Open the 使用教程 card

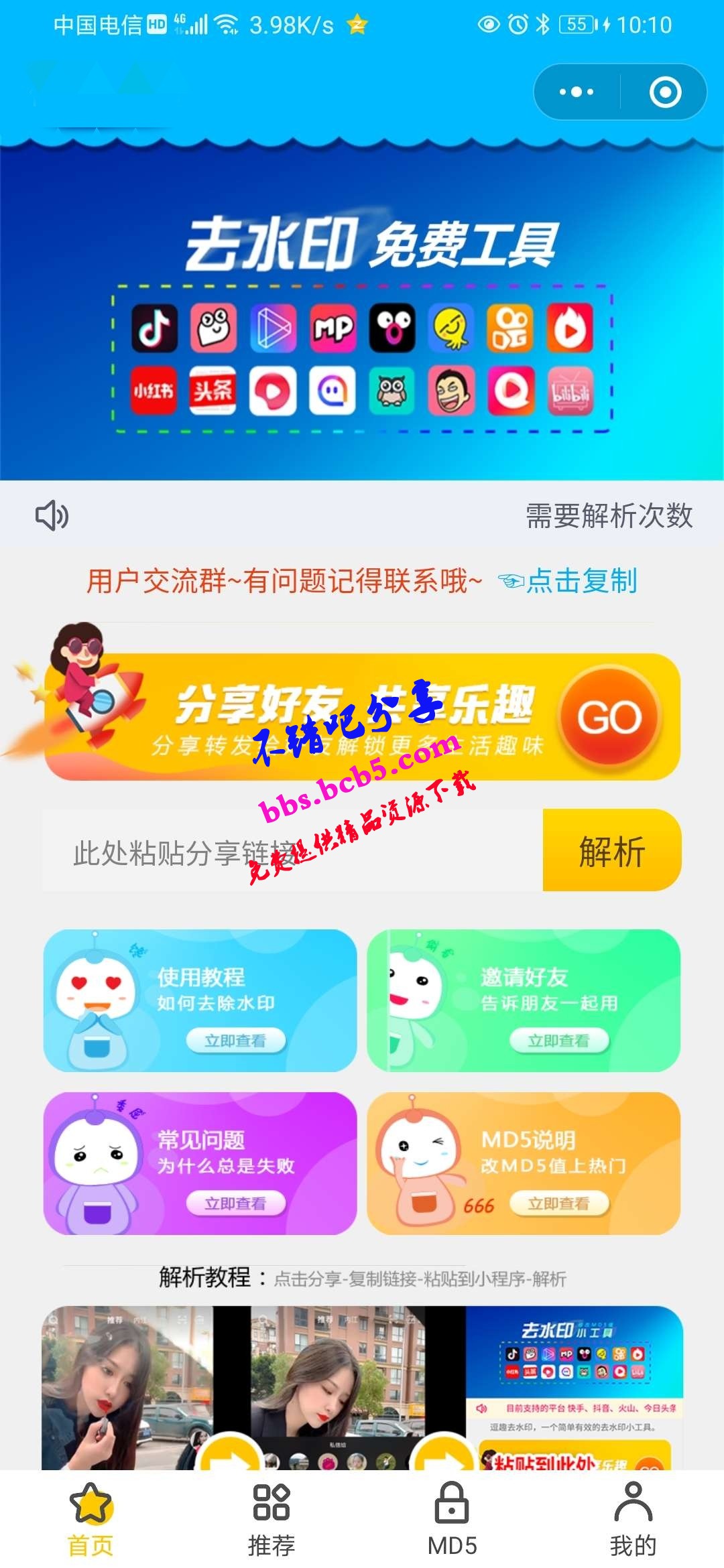pyautogui.click(x=200, y=1000)
